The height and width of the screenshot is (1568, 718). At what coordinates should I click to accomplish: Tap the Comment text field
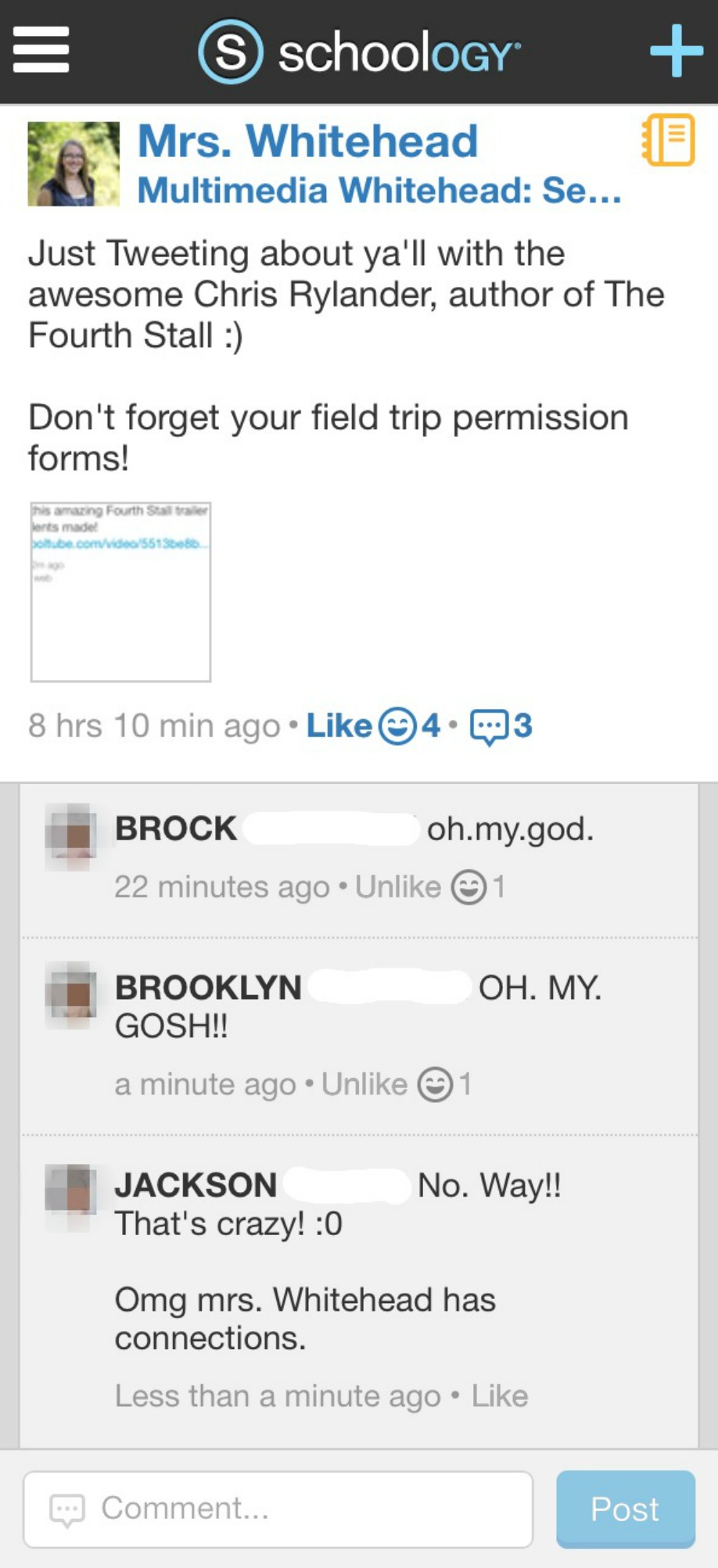point(278,1509)
